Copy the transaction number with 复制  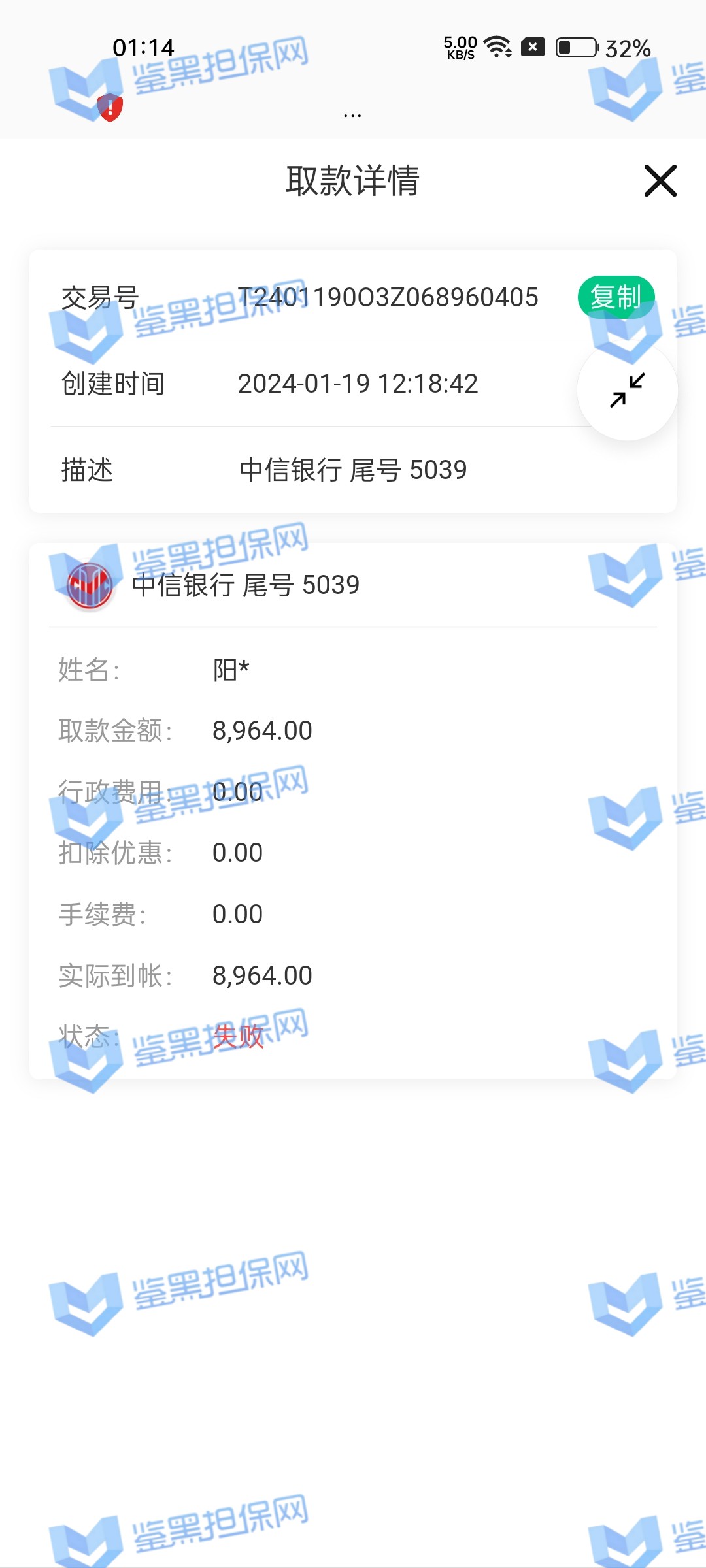point(616,297)
